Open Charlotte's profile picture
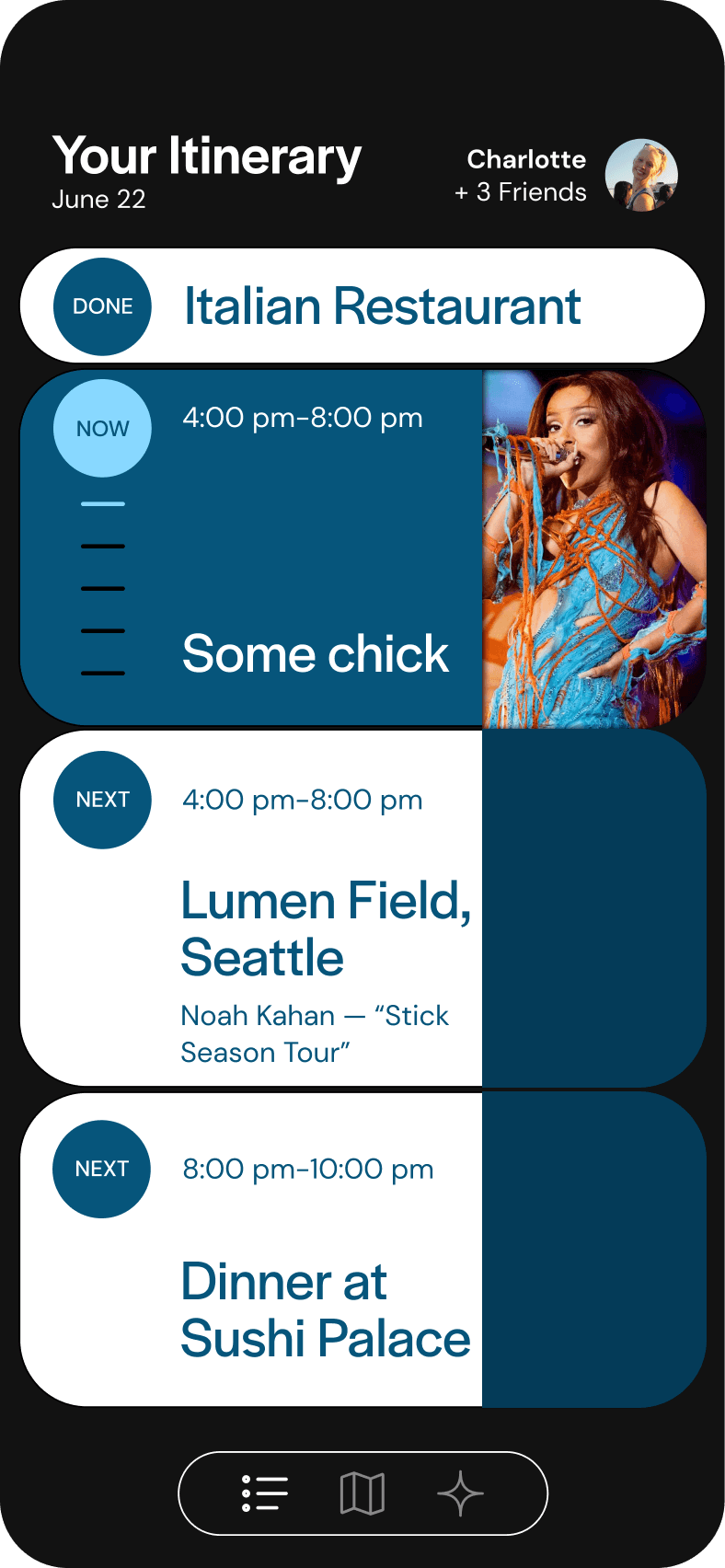 coord(641,175)
